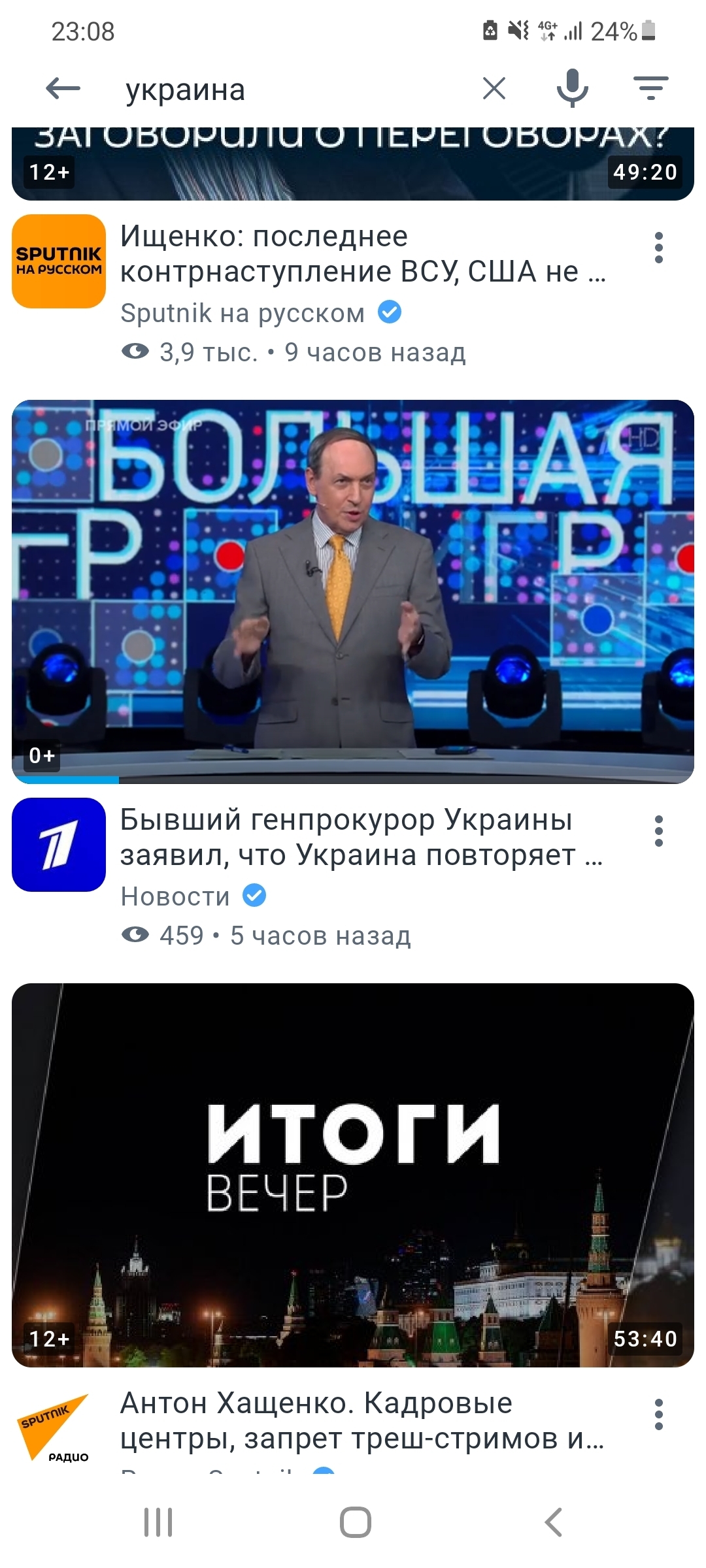The image size is (706, 1568).
Task: Start voice search with the microphone
Action: [x=573, y=88]
